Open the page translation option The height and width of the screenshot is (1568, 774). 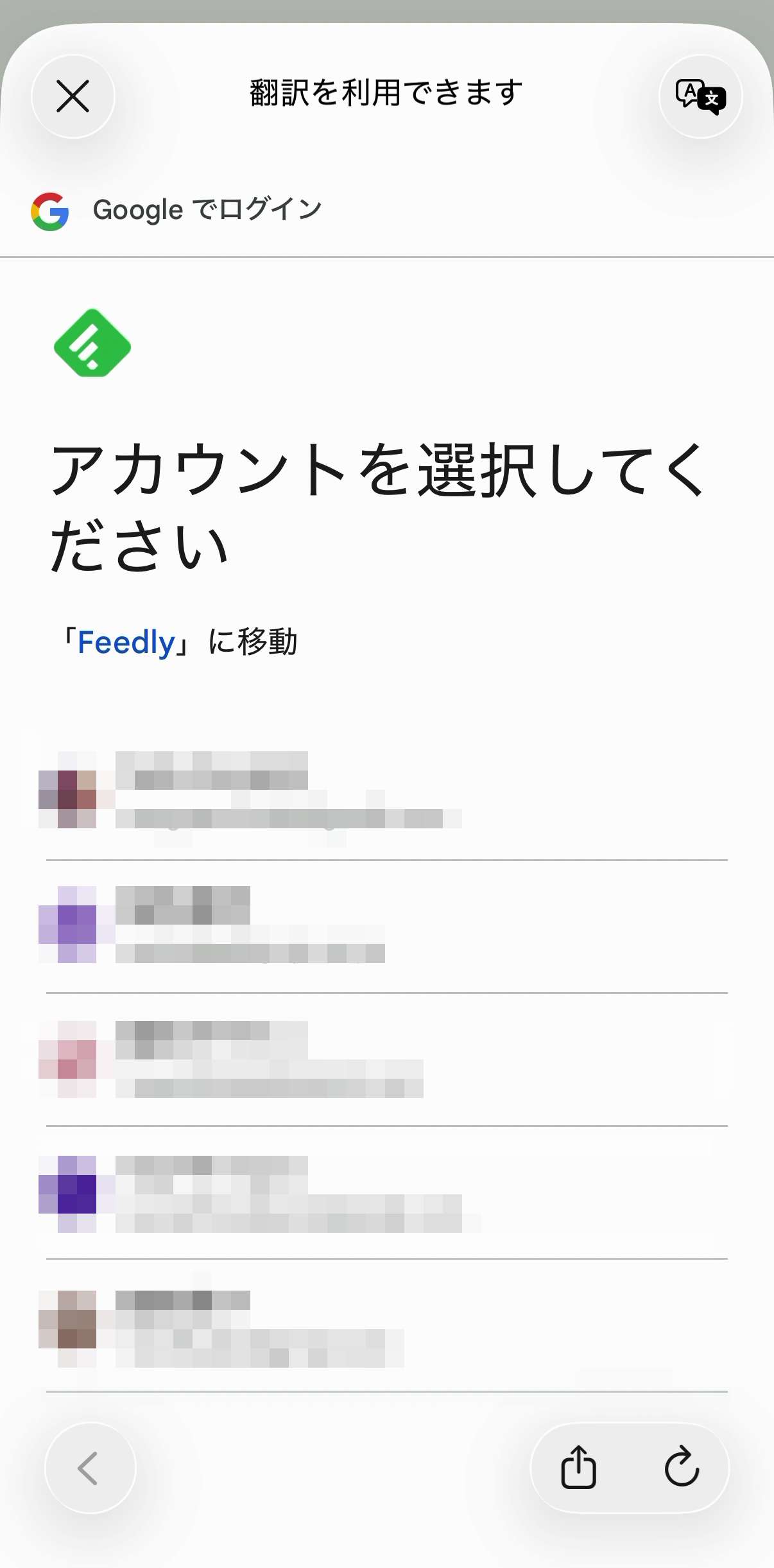[x=700, y=96]
